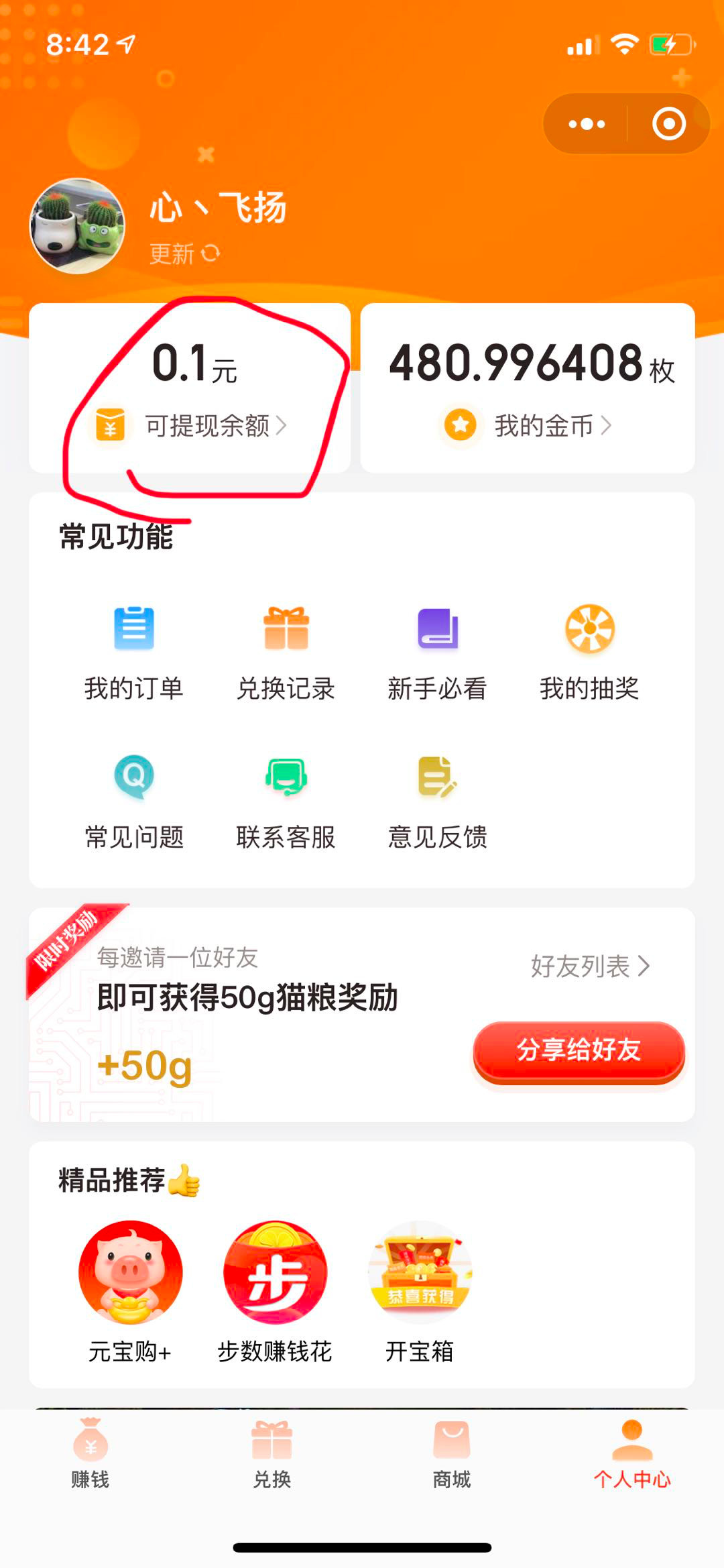
Task: Open the mini program more options menu
Action: pos(587,124)
